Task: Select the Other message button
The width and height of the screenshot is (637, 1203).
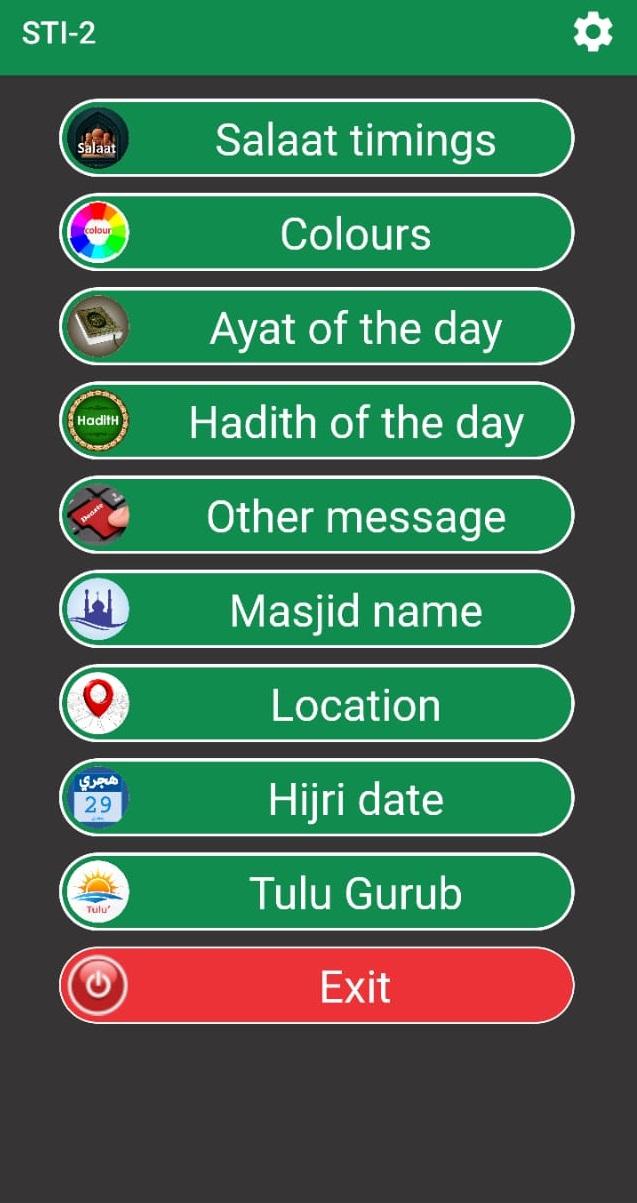Action: pyautogui.click(x=317, y=515)
